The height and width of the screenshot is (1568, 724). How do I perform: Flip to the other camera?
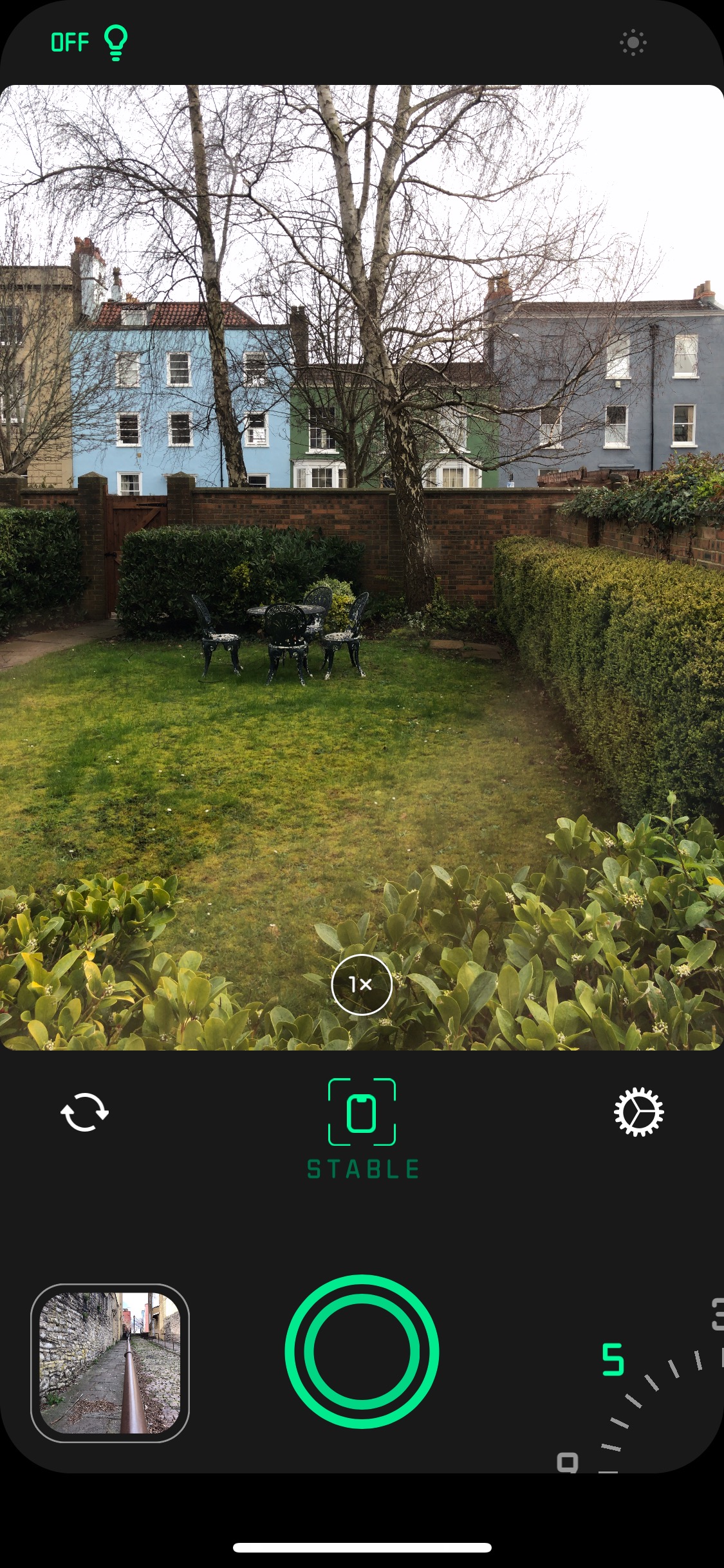point(84,1112)
